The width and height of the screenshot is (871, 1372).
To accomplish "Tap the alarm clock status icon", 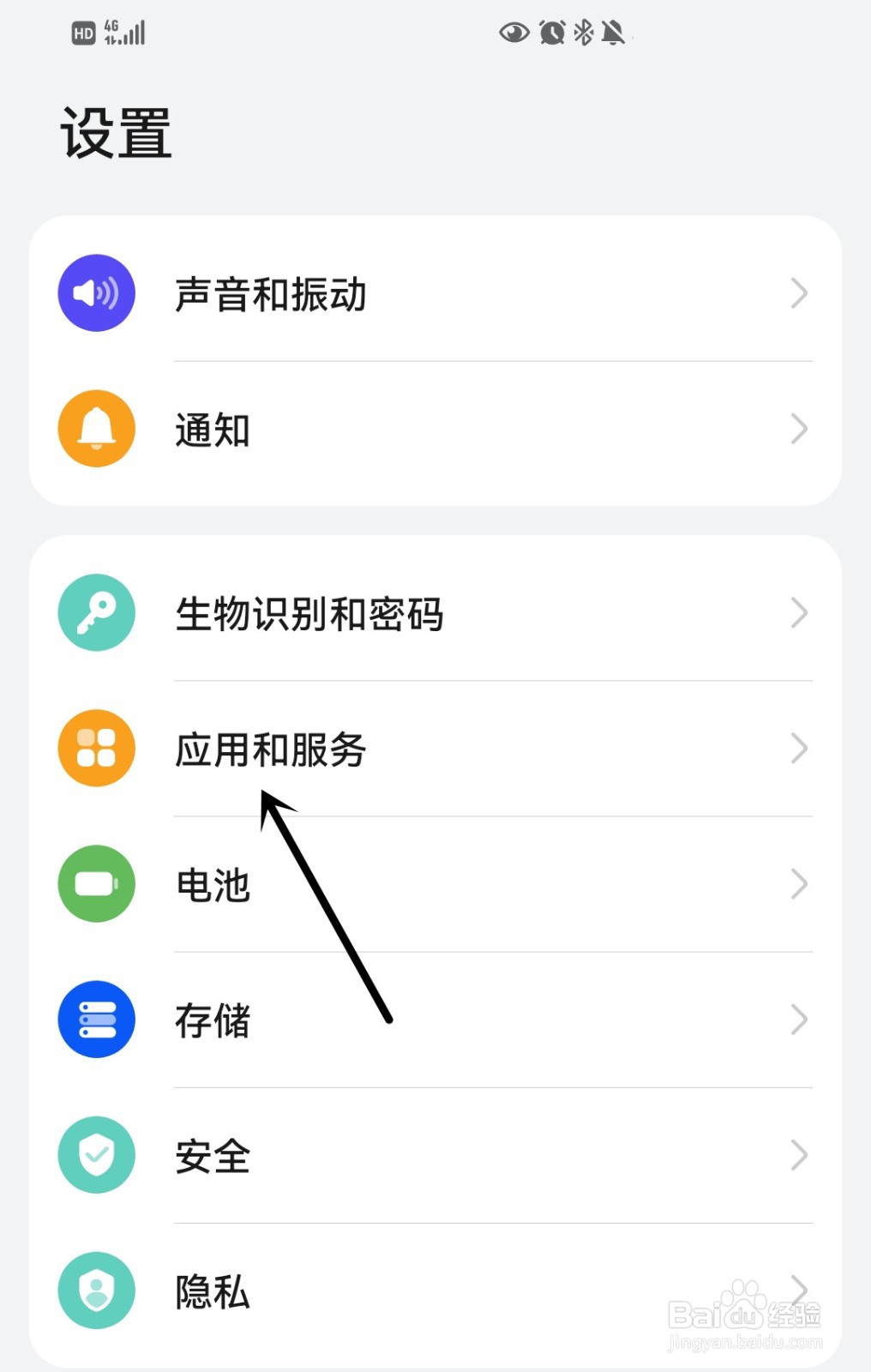I will (x=551, y=34).
